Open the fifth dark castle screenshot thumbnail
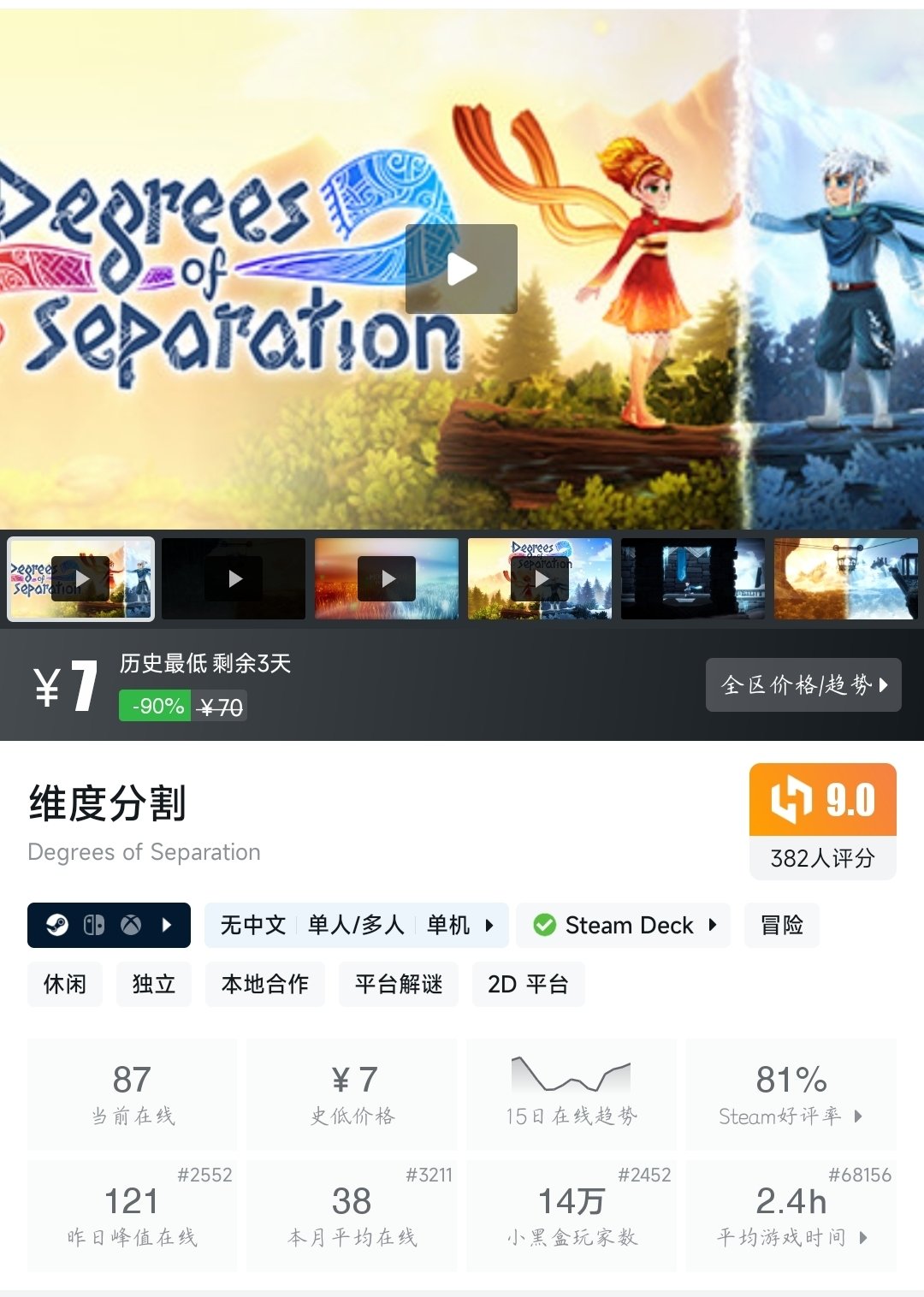This screenshot has height=1297, width=924. point(692,579)
